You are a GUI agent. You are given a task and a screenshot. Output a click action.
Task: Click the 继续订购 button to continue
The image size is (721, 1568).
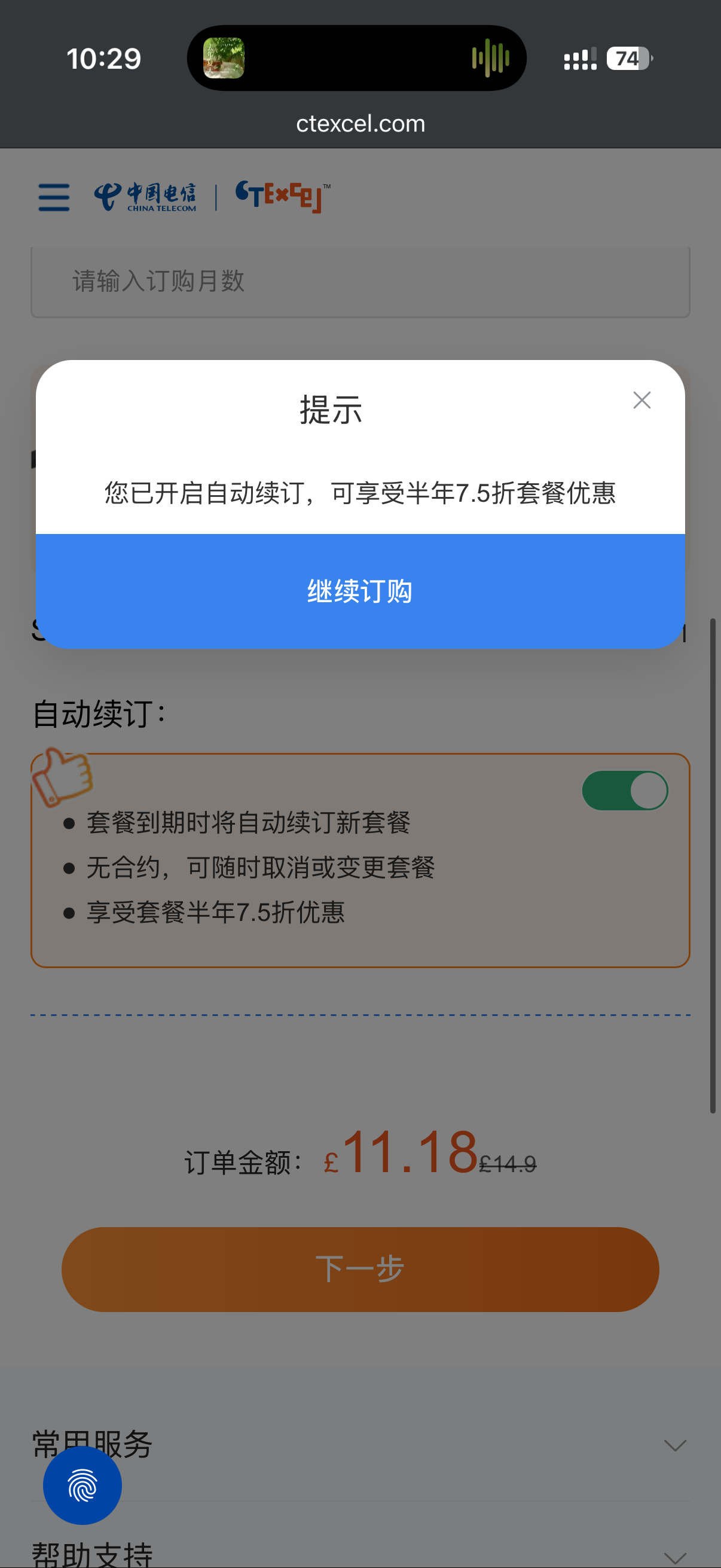[360, 590]
